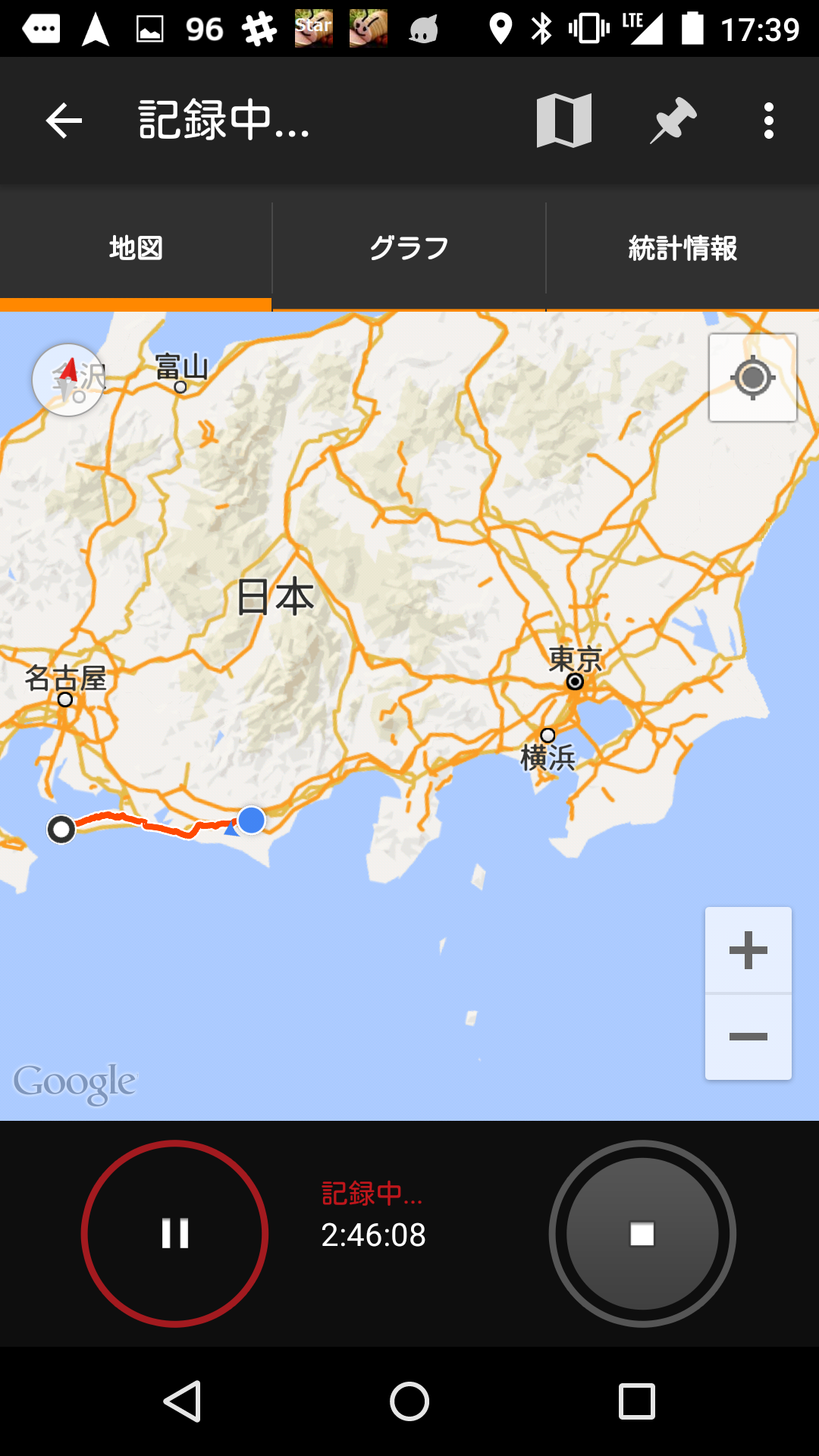This screenshot has height=1456, width=819.
Task: Zoom out of the map
Action: pos(748,1037)
